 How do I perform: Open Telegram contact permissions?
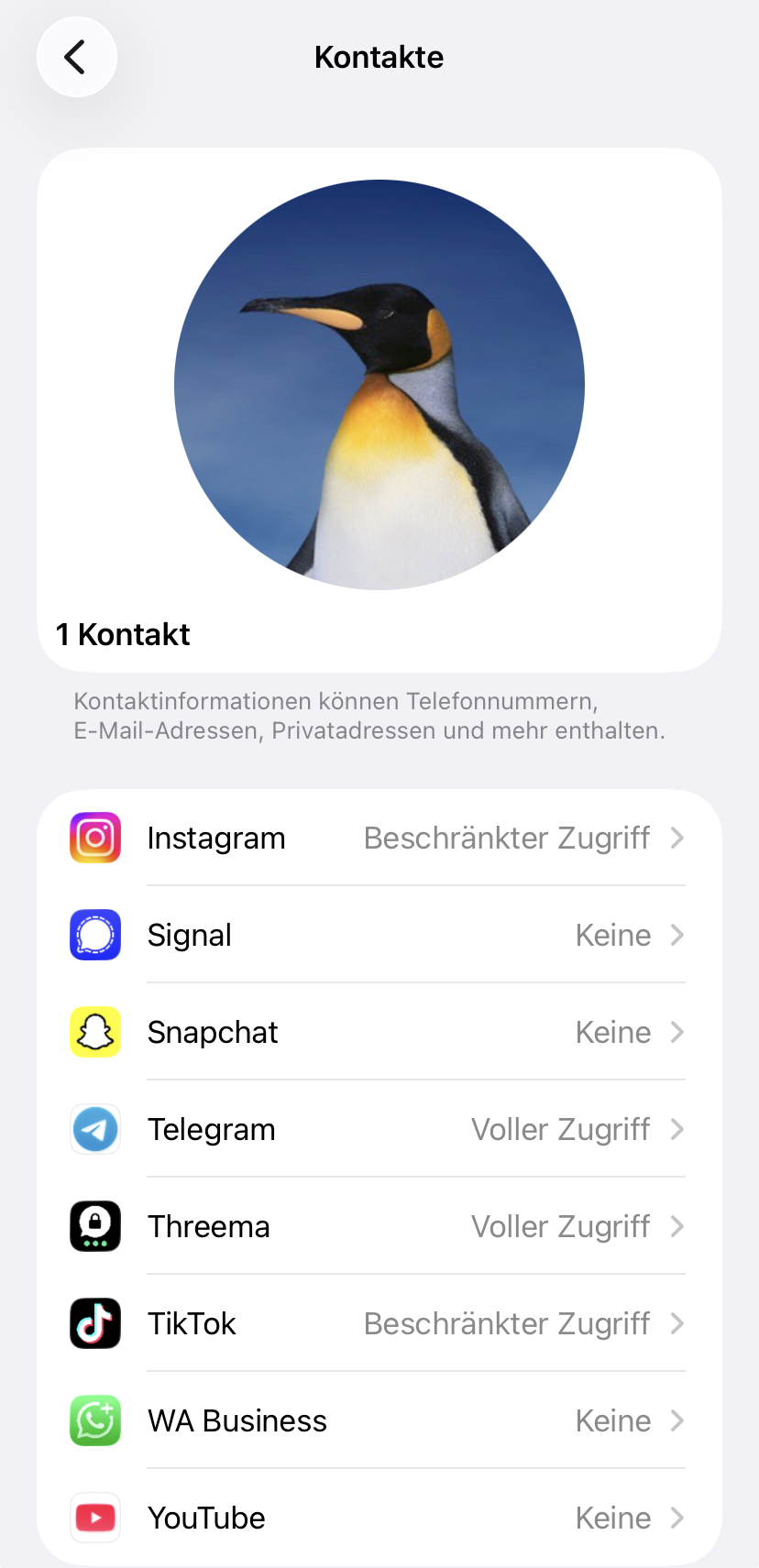pos(379,1129)
